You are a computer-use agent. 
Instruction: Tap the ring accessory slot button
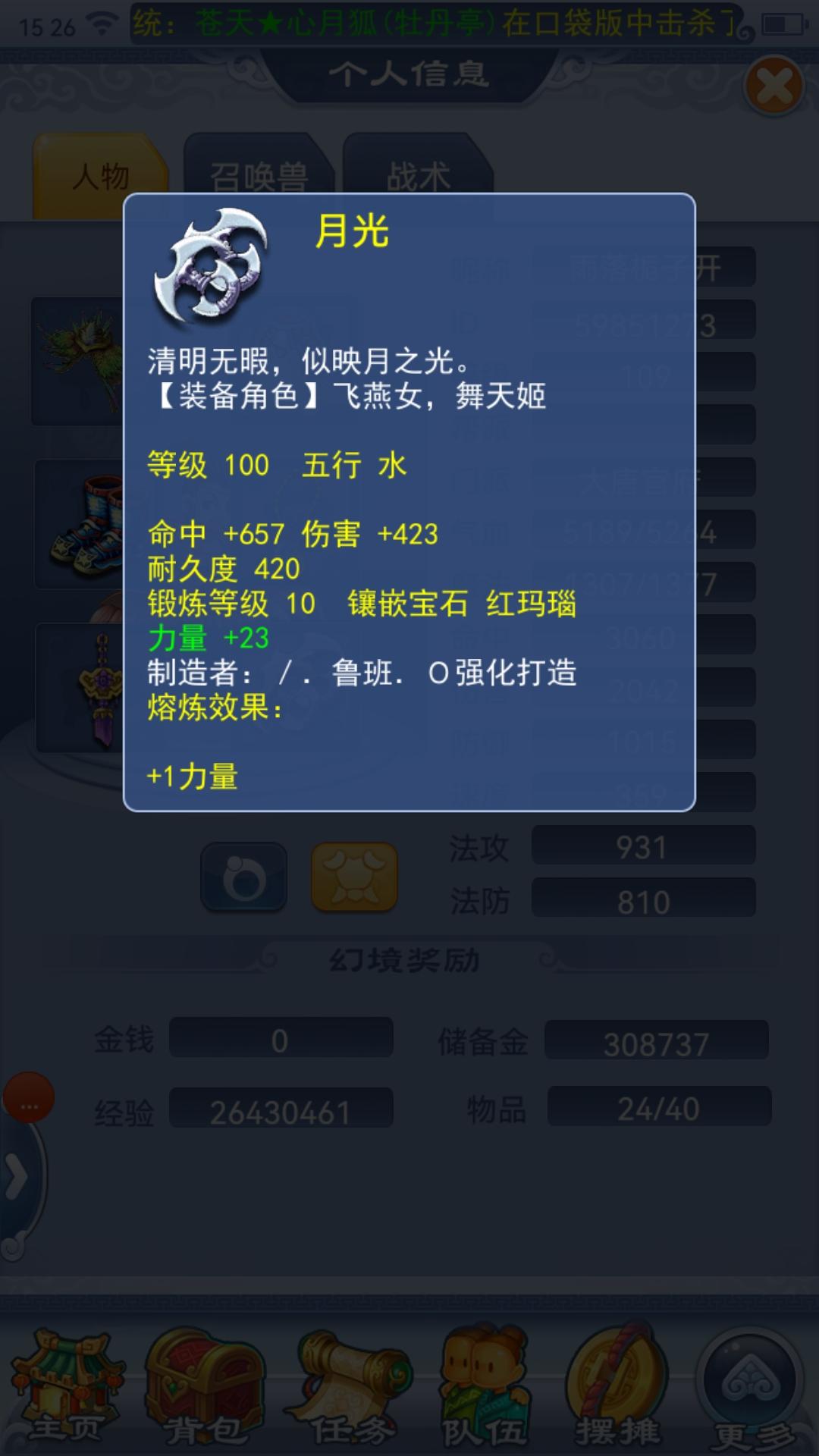tap(244, 877)
